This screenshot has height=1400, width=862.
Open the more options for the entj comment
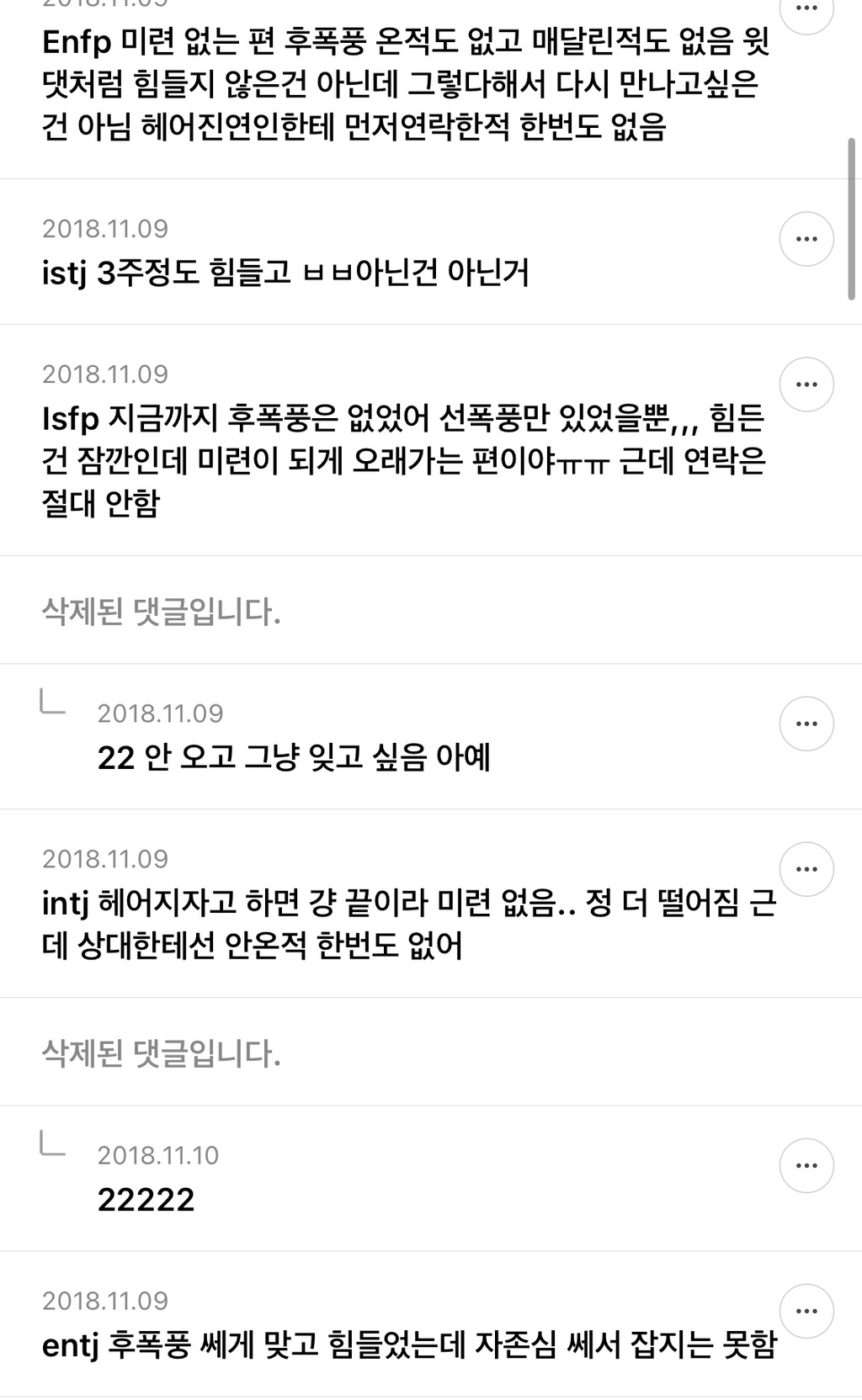(x=806, y=1311)
